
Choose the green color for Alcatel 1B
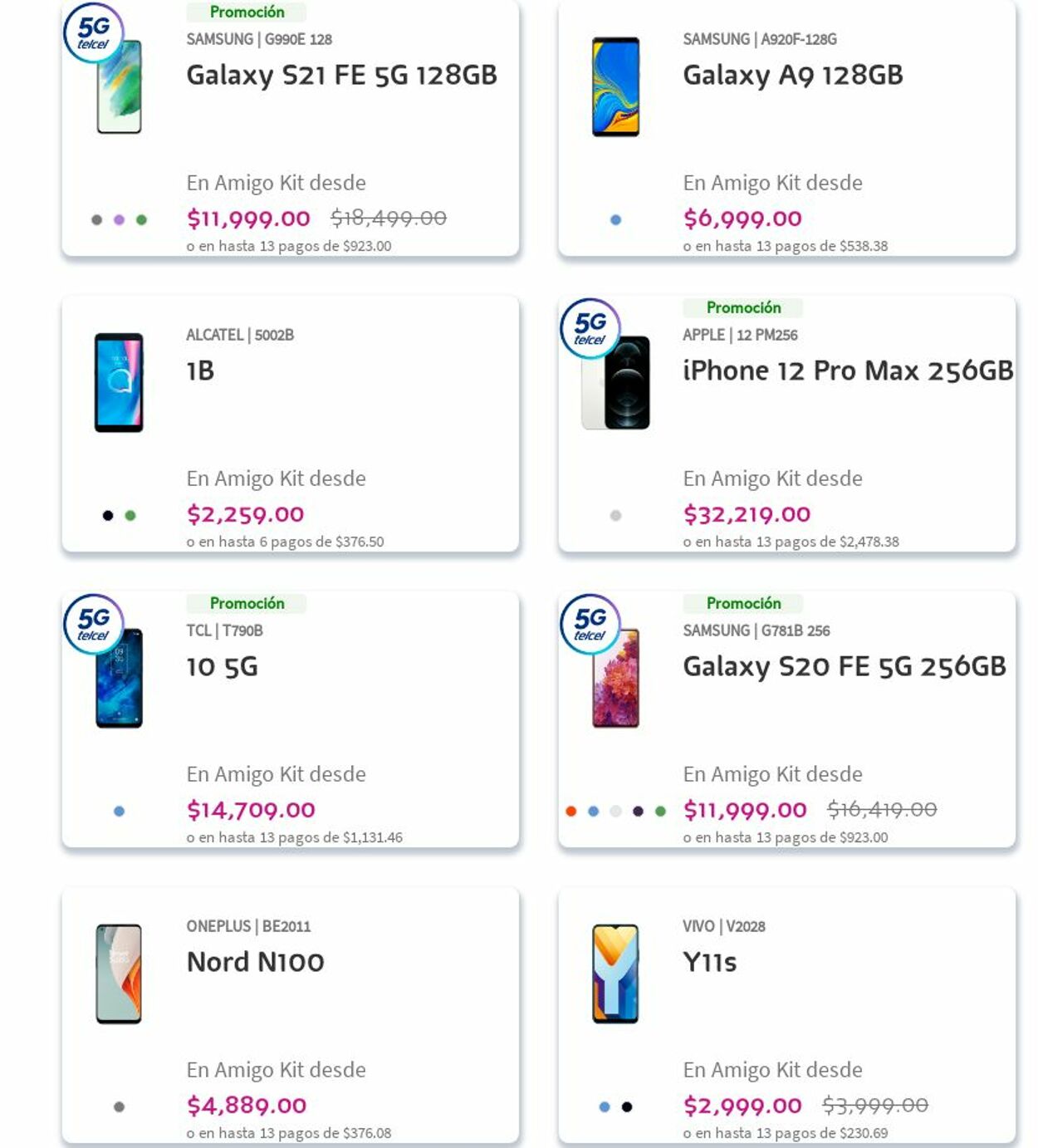pos(130,516)
